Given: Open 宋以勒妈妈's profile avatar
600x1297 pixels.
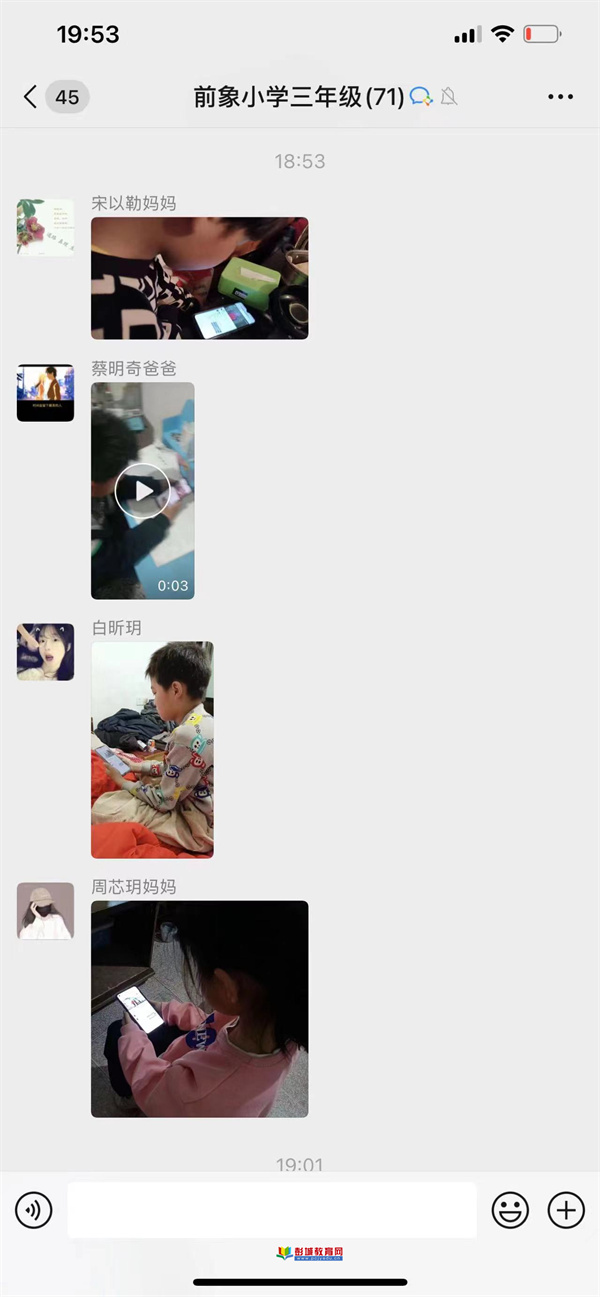Looking at the screenshot, I should point(45,227).
